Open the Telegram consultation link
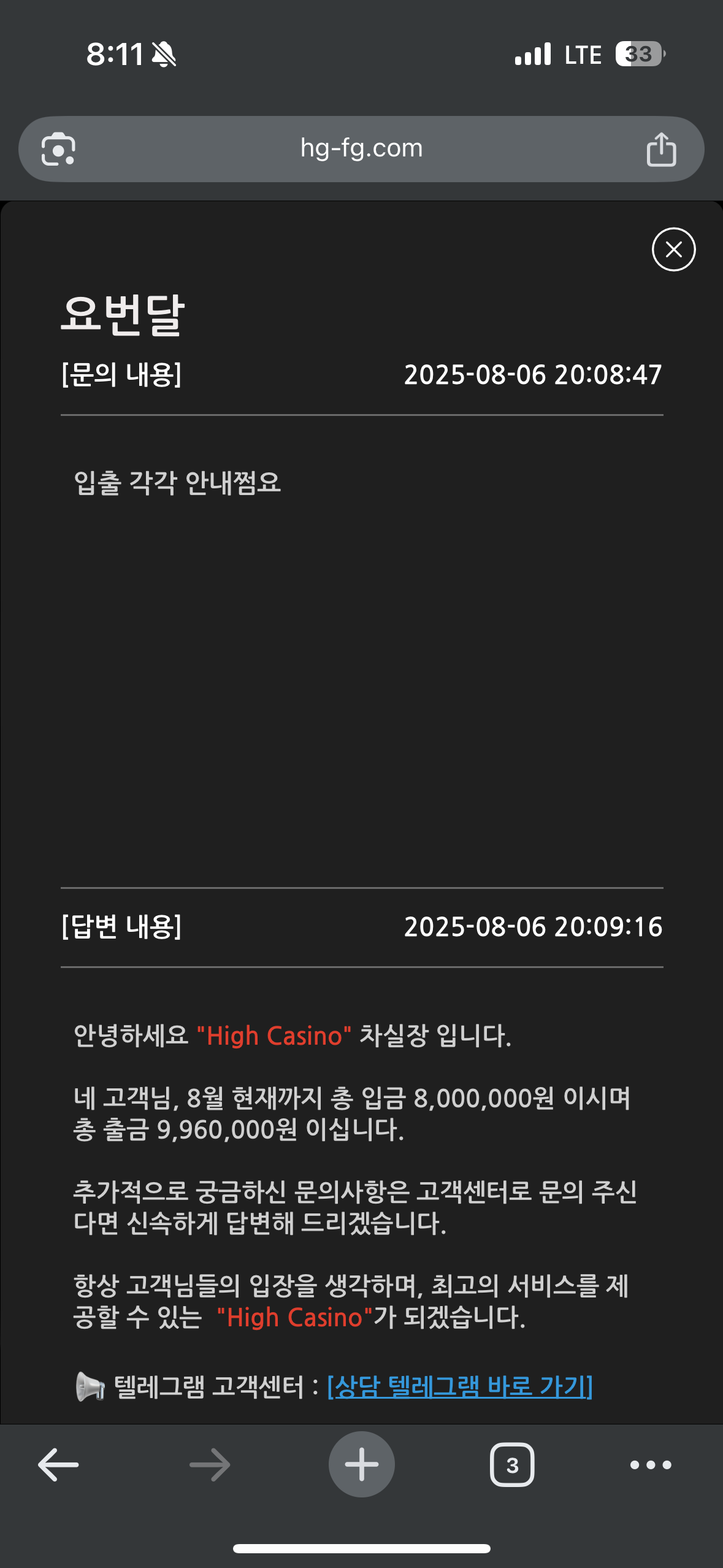The width and height of the screenshot is (723, 1568). click(x=460, y=1386)
